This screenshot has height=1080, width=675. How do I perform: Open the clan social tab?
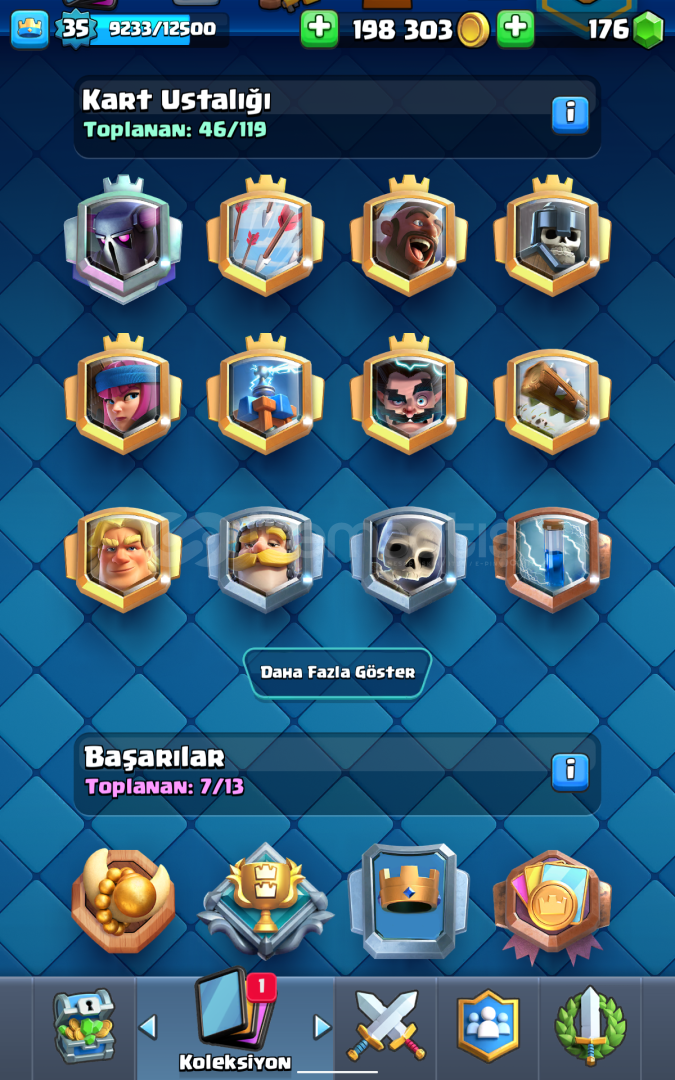[488, 1025]
